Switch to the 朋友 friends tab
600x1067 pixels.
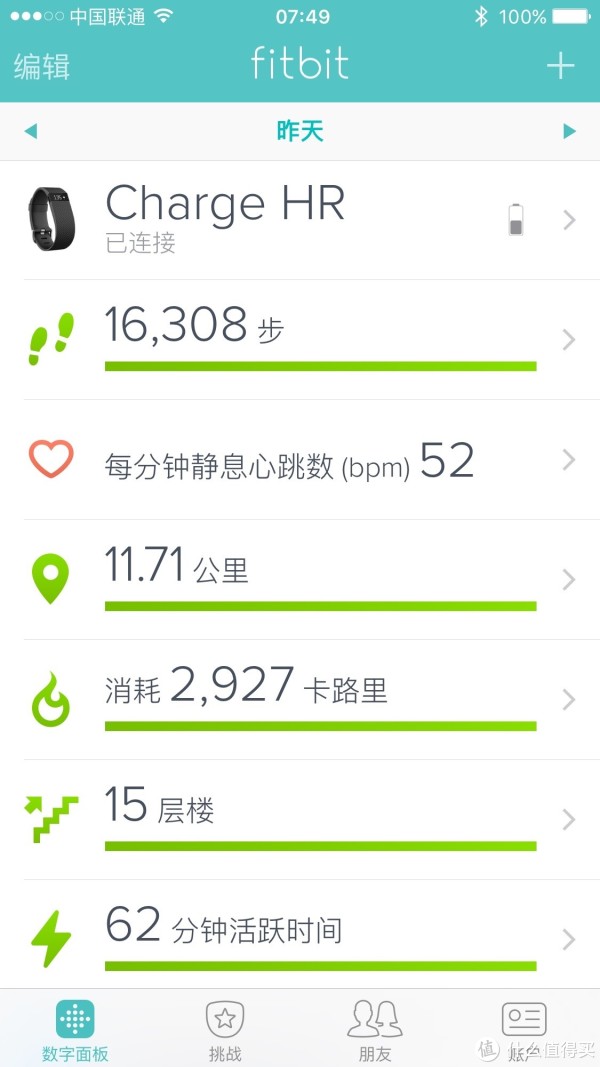(x=375, y=1029)
